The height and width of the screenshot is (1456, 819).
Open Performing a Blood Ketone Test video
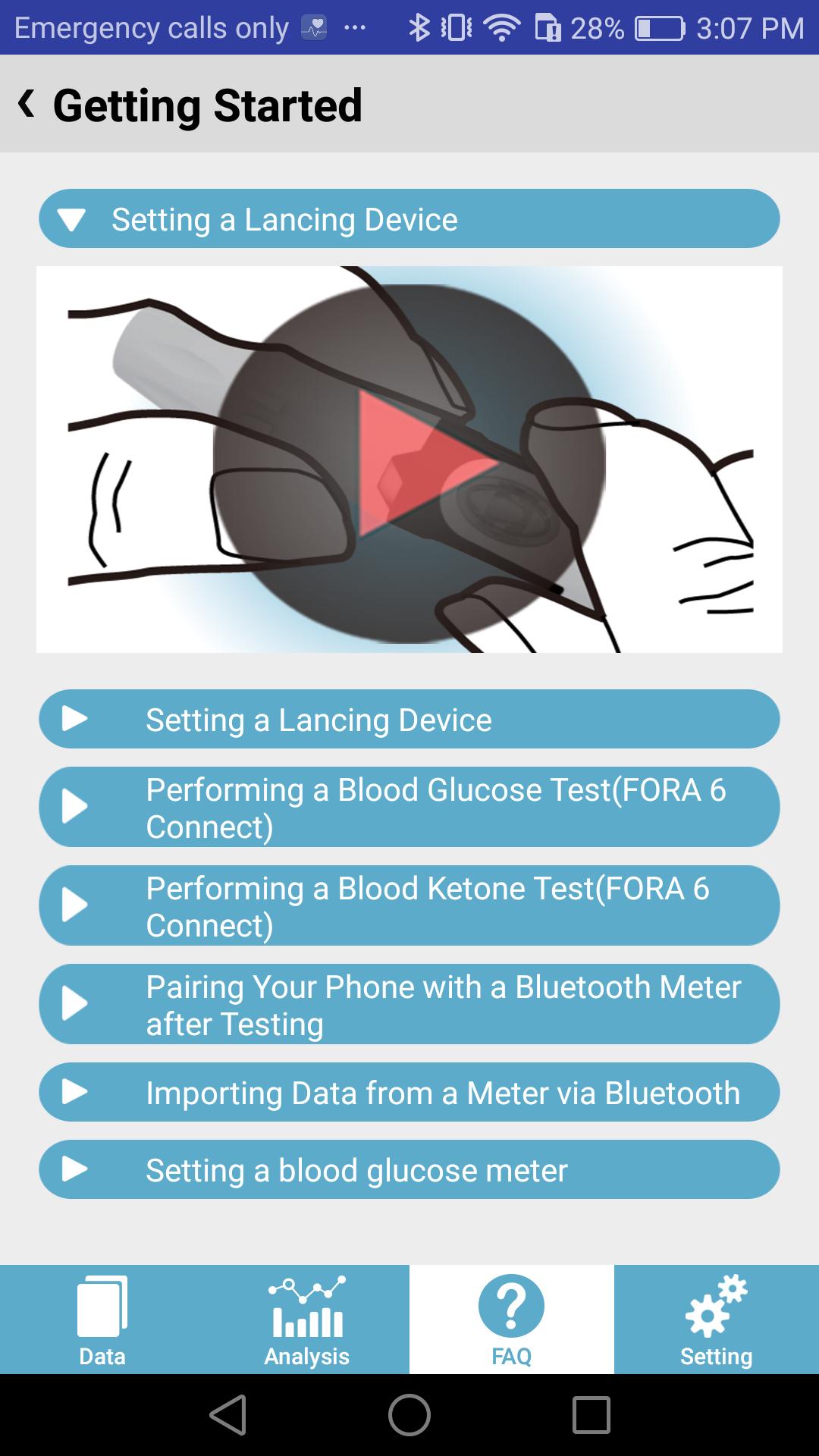409,905
